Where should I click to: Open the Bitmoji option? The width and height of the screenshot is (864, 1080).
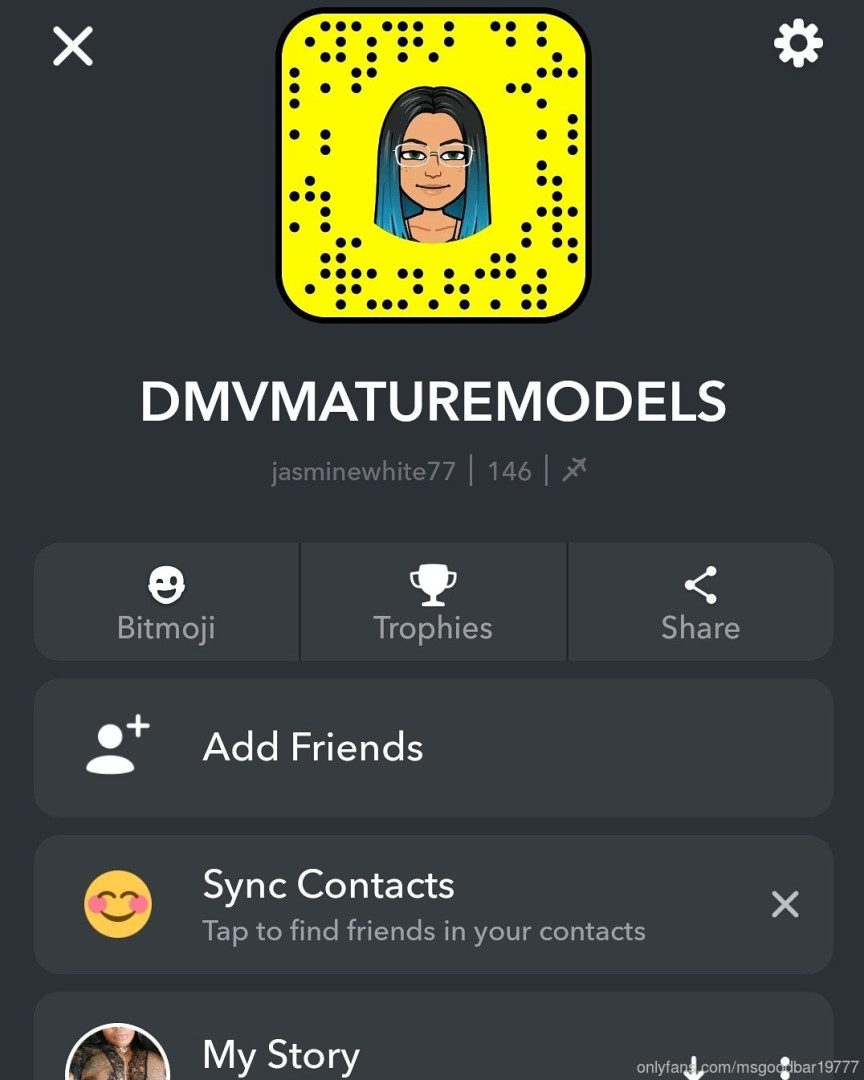pyautogui.click(x=166, y=602)
